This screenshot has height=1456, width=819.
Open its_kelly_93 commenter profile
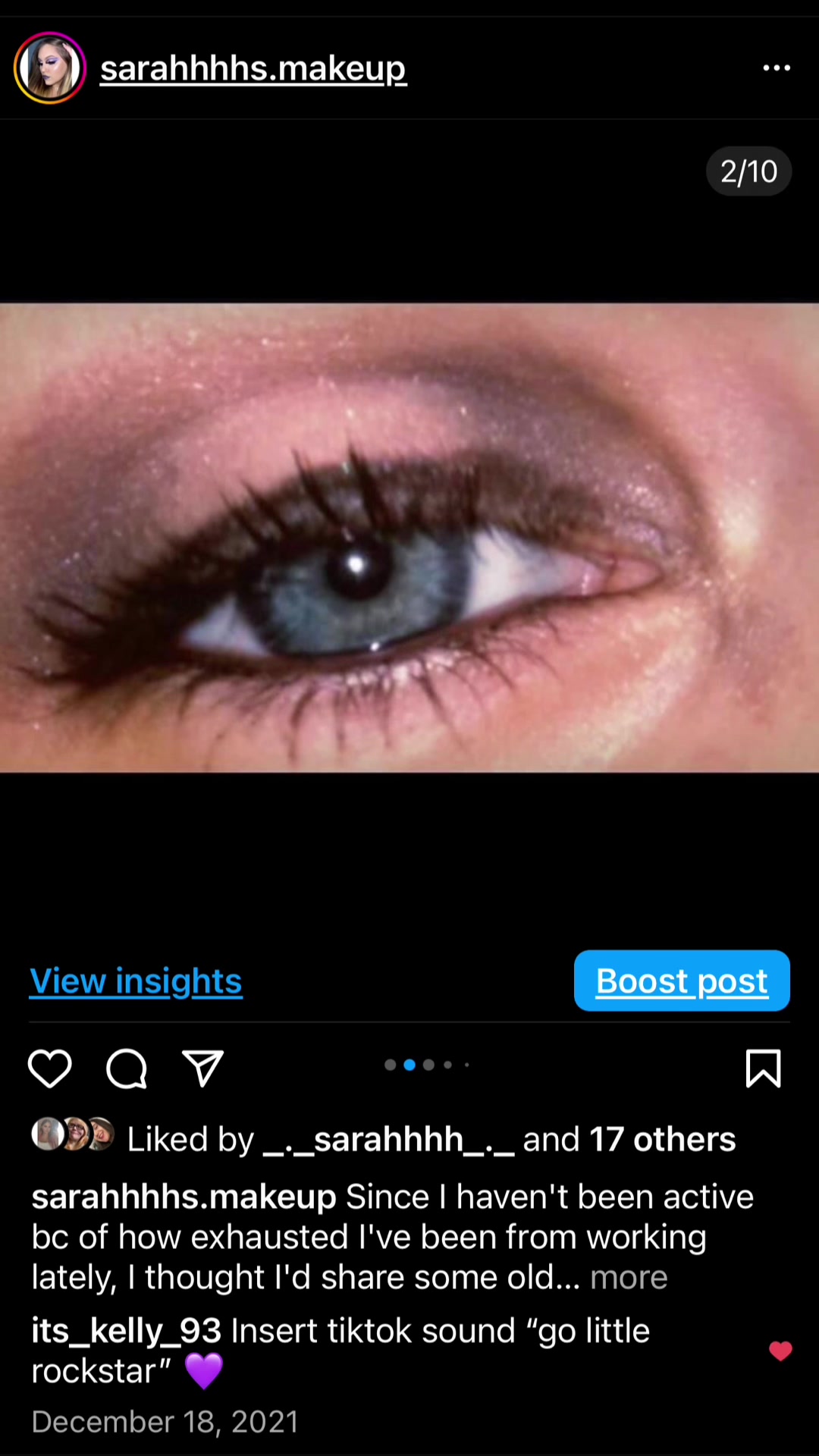pyautogui.click(x=126, y=1331)
